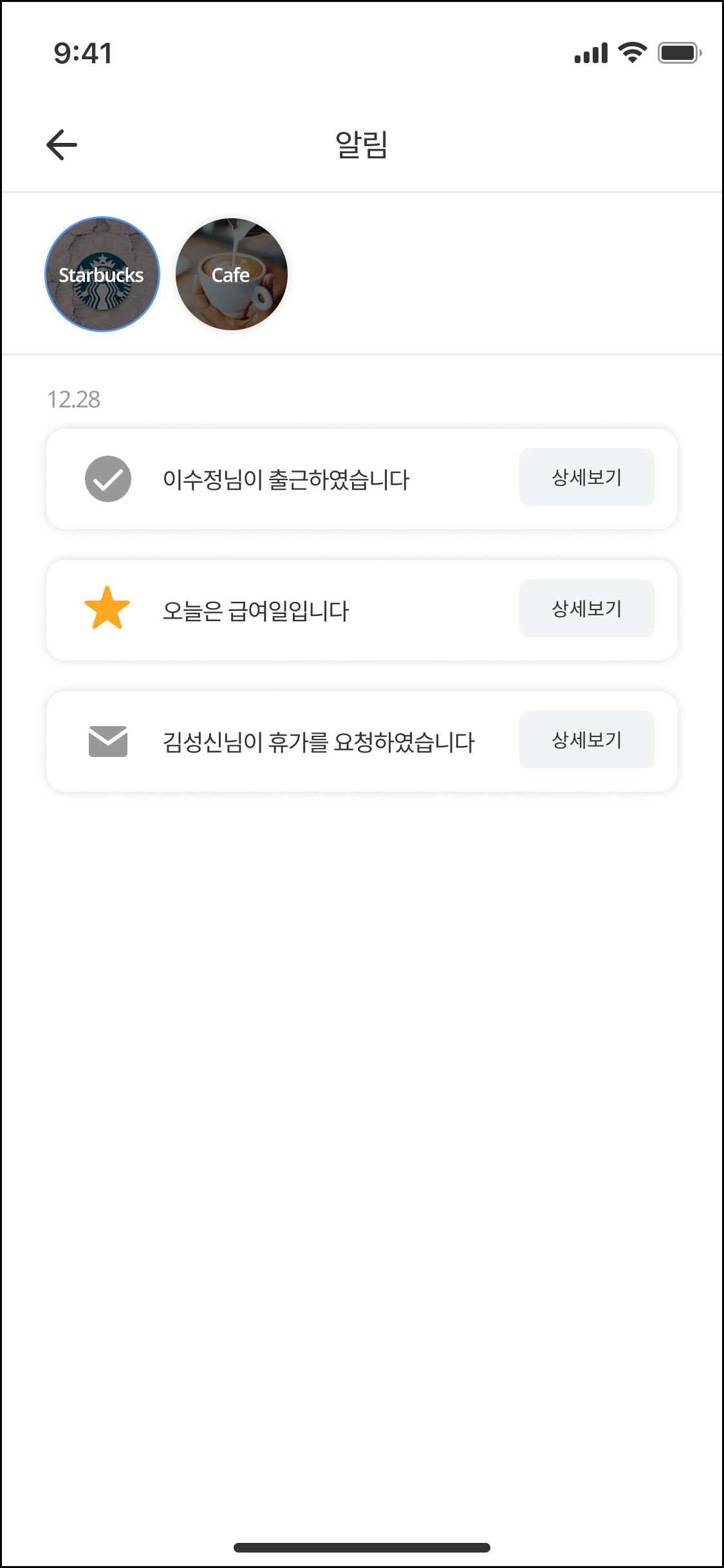The height and width of the screenshot is (1568, 724).
Task: Tap the 12.28 date section header
Action: coord(73,399)
